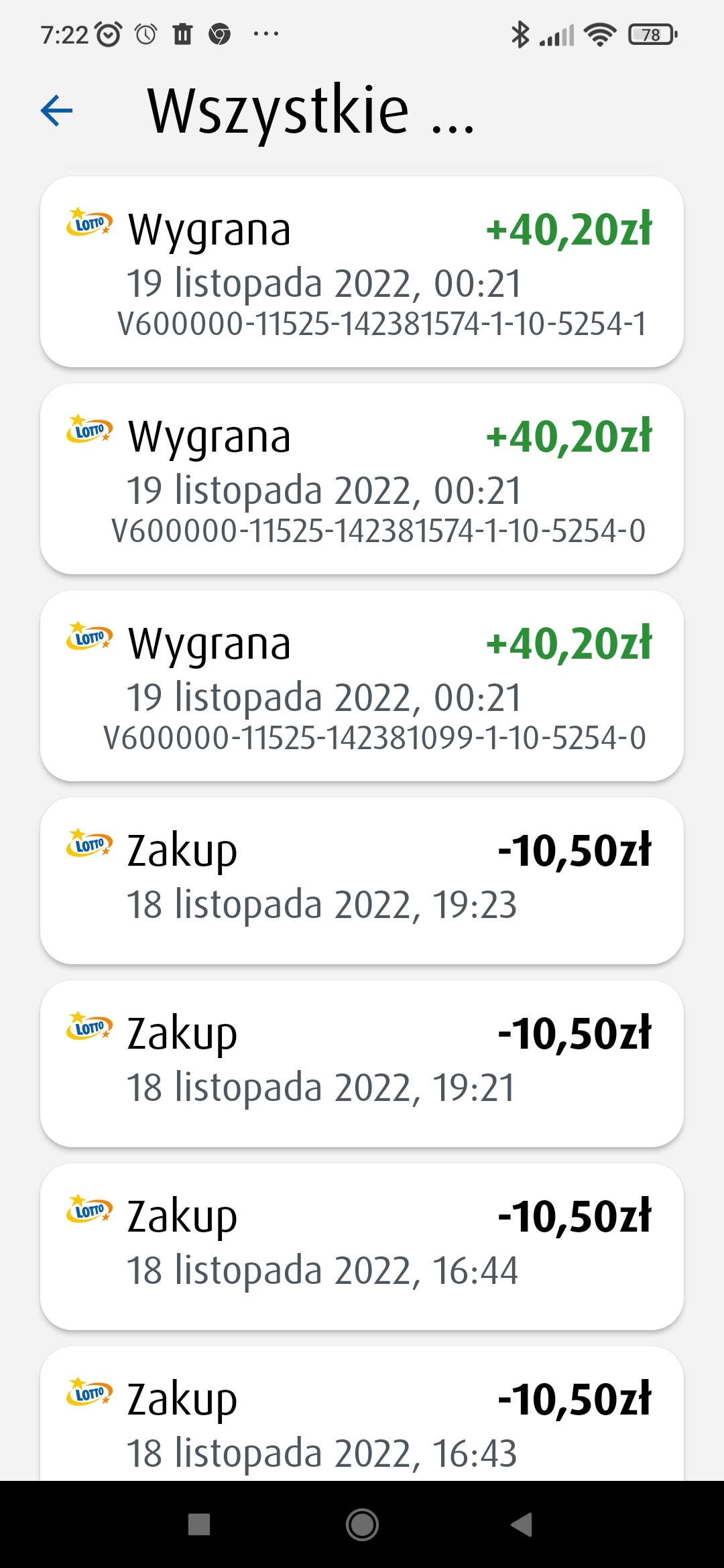View Zakup transaction made at 19:21

click(362, 1063)
